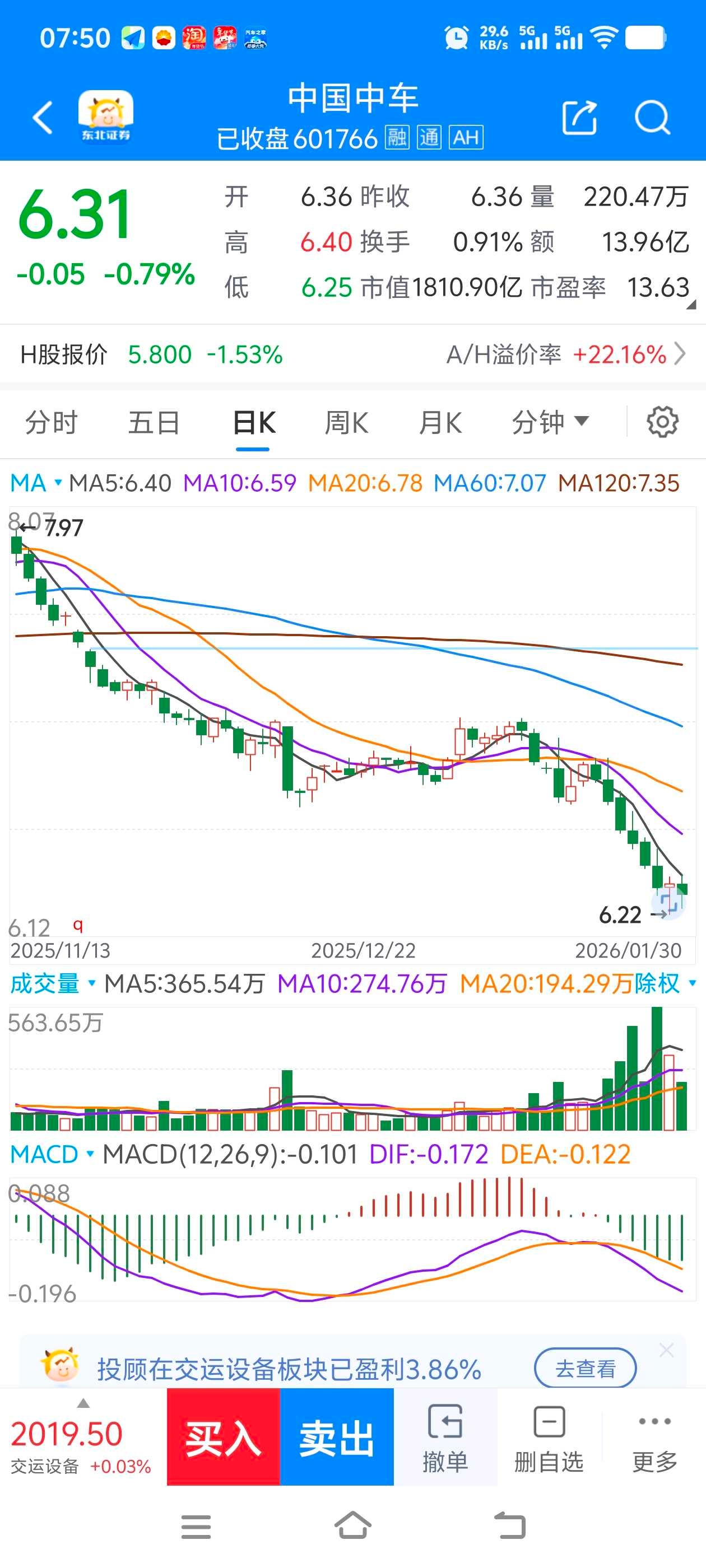706x1568 pixels.
Task: Open the search magnifier icon
Action: tap(652, 117)
